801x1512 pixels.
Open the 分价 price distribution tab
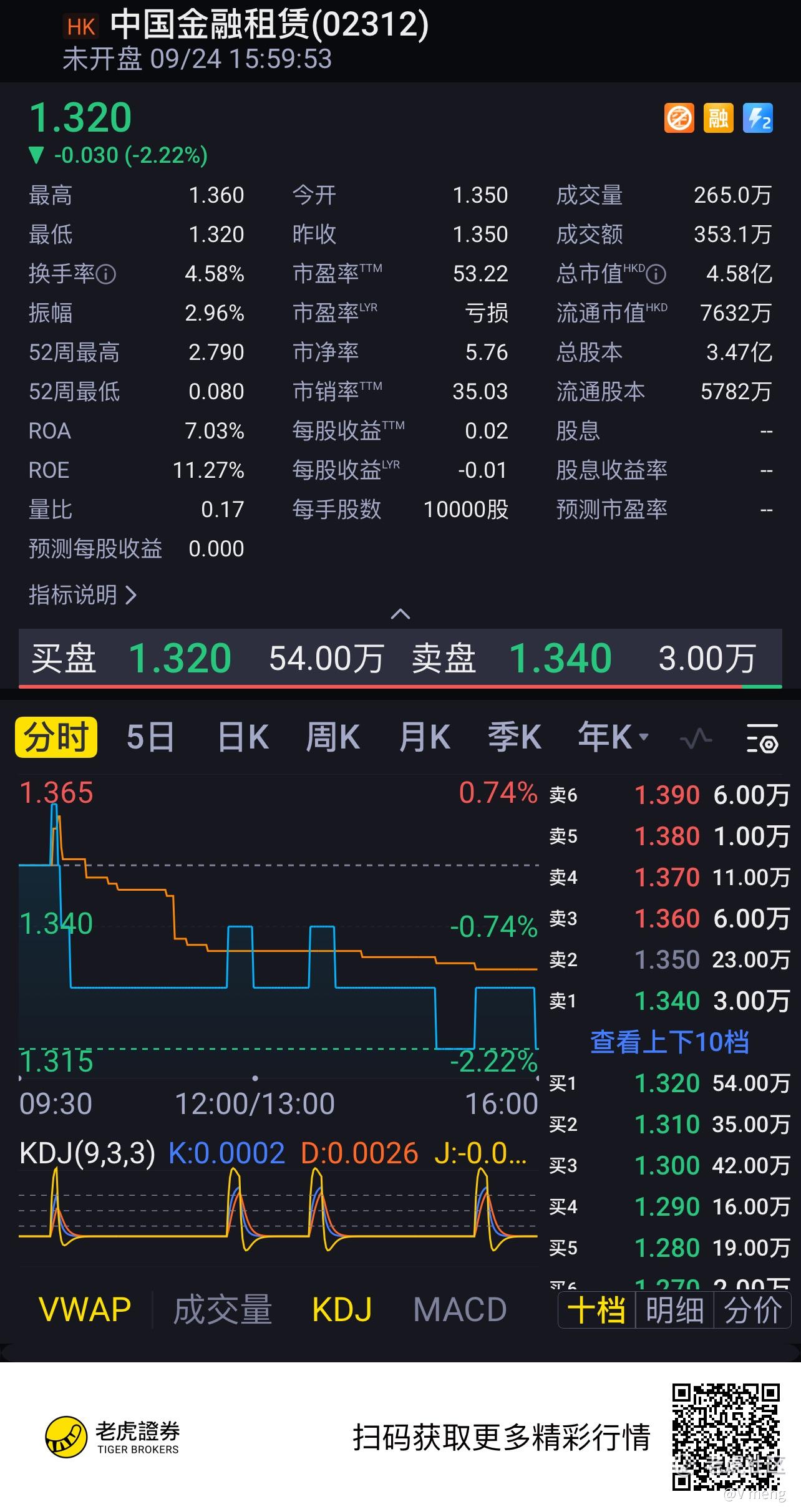tap(753, 1309)
